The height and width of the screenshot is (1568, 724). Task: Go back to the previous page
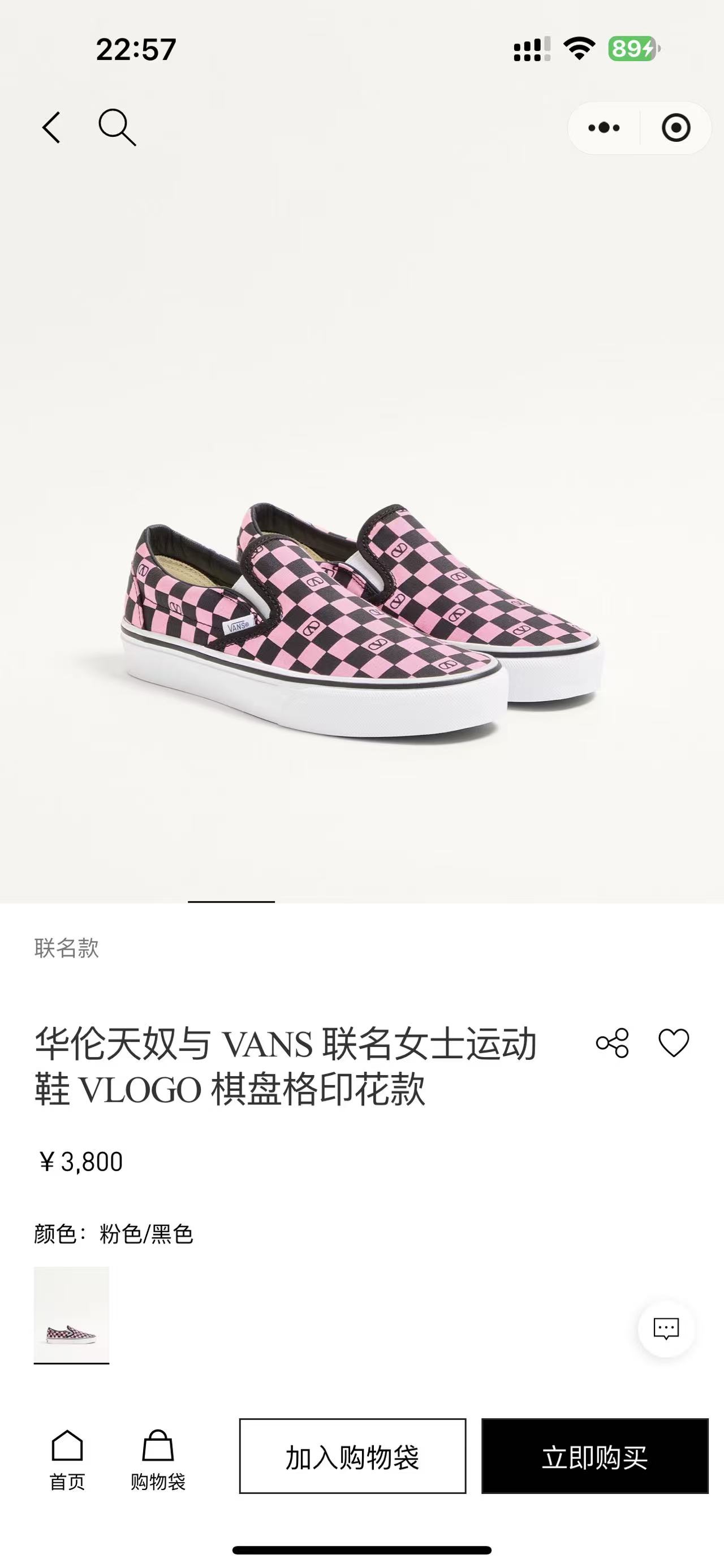[x=52, y=128]
